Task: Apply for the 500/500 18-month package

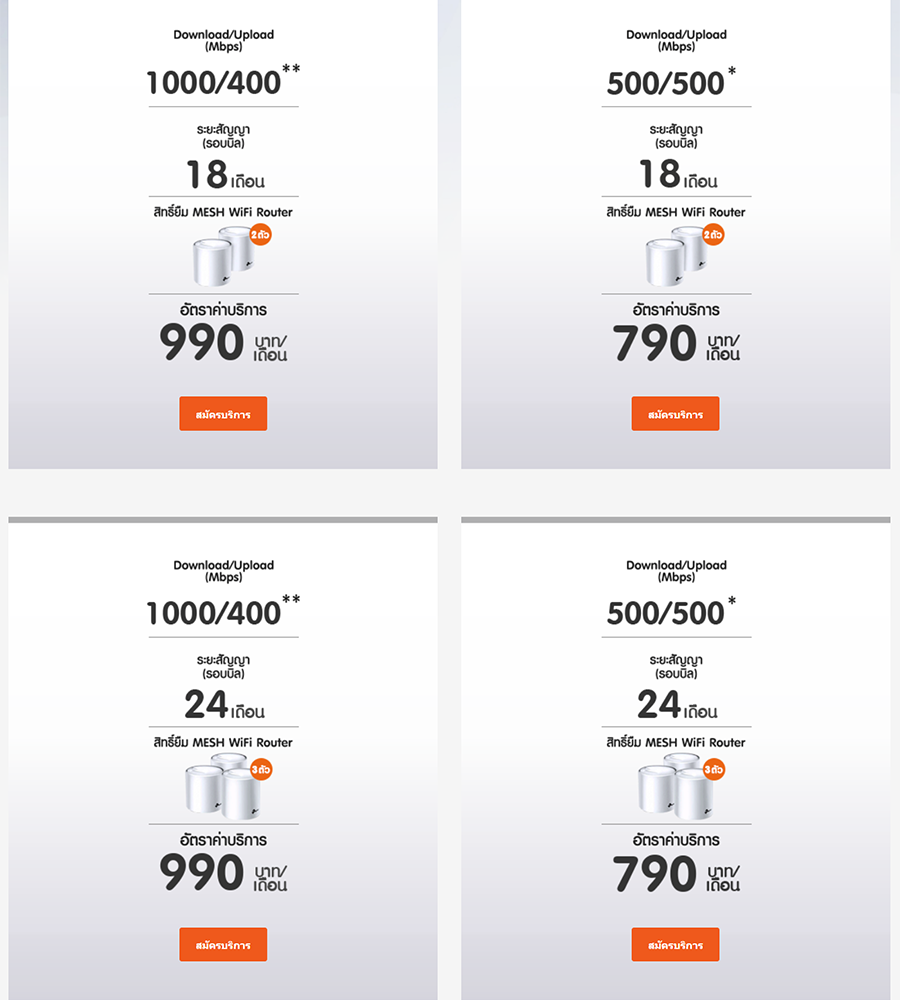Action: tap(675, 414)
